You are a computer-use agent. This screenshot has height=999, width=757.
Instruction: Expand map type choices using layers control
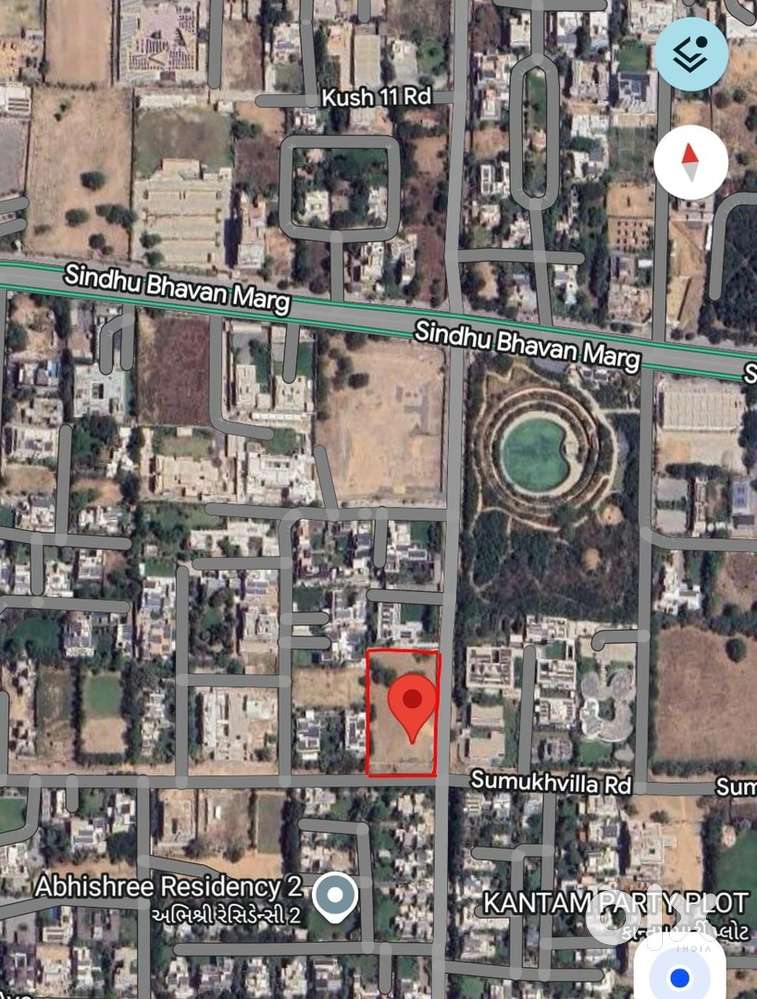tap(692, 51)
